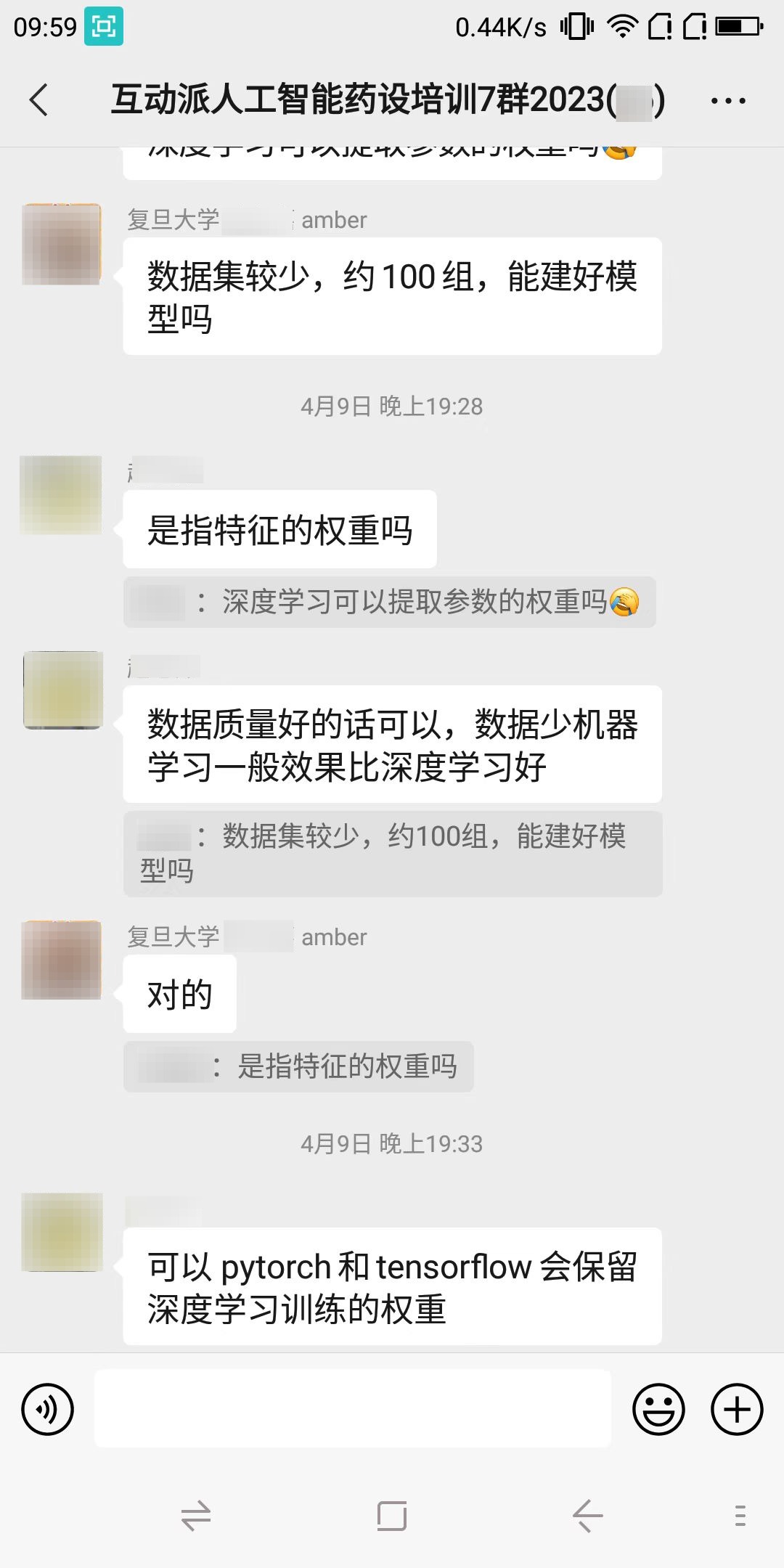Open the plus attachment menu

pos(737,1409)
